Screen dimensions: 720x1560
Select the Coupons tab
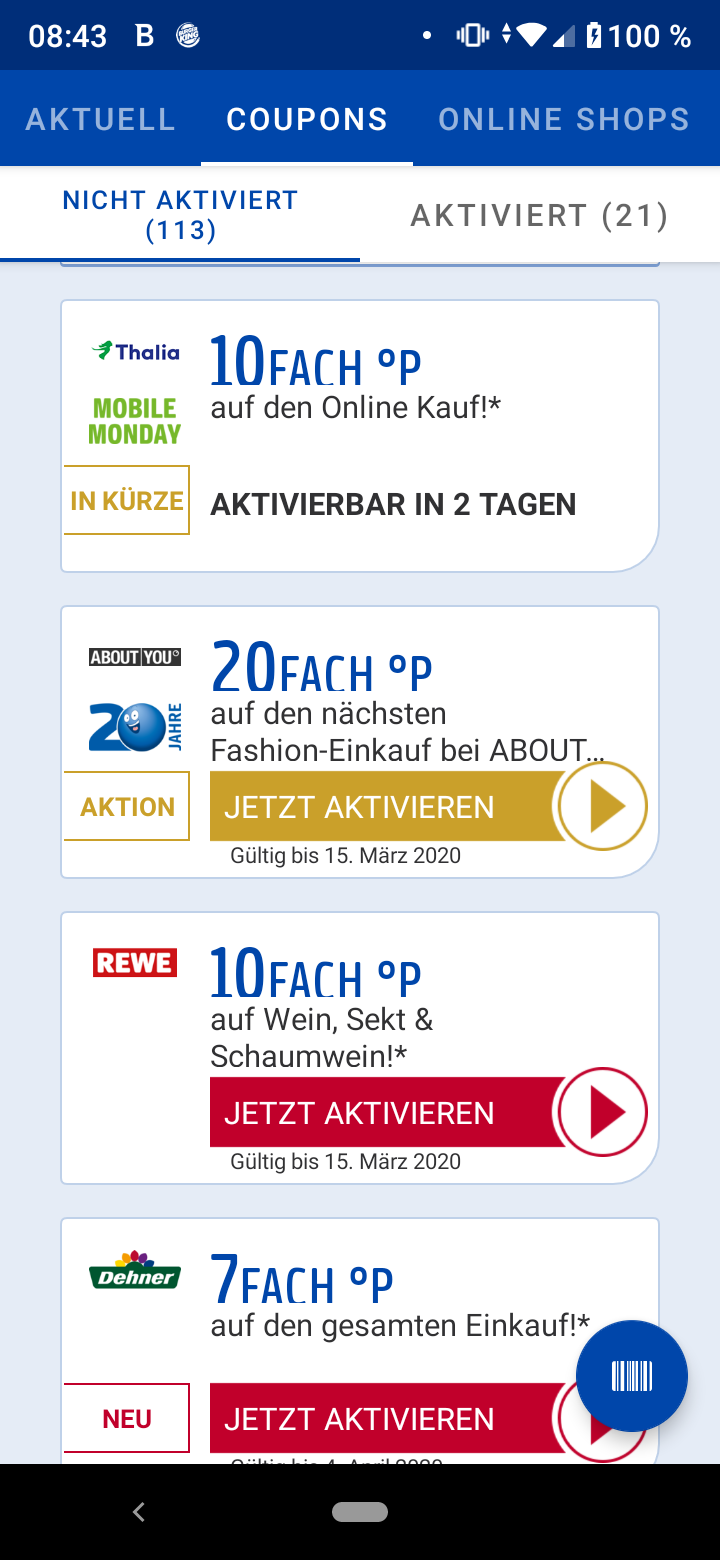(x=307, y=119)
